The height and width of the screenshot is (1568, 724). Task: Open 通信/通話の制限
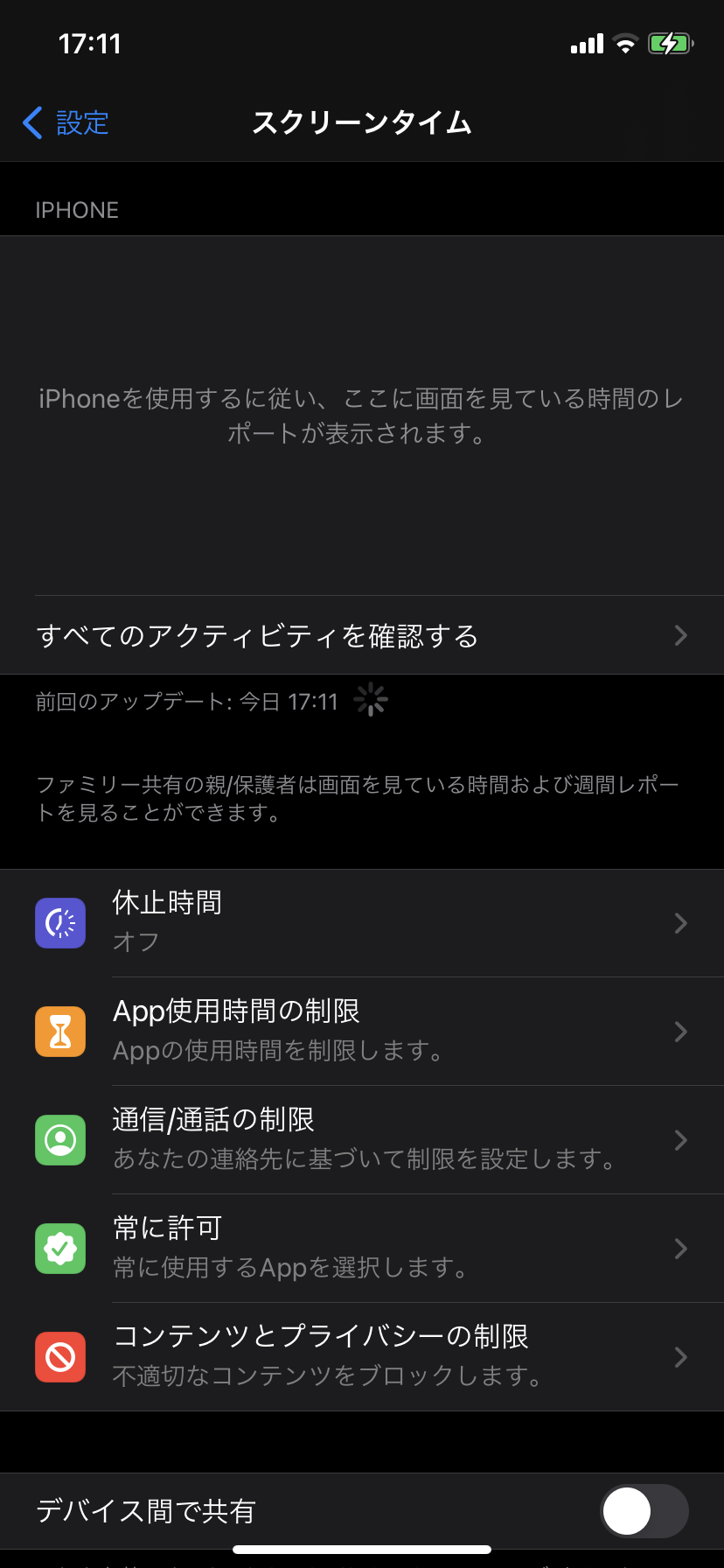tap(362, 1140)
